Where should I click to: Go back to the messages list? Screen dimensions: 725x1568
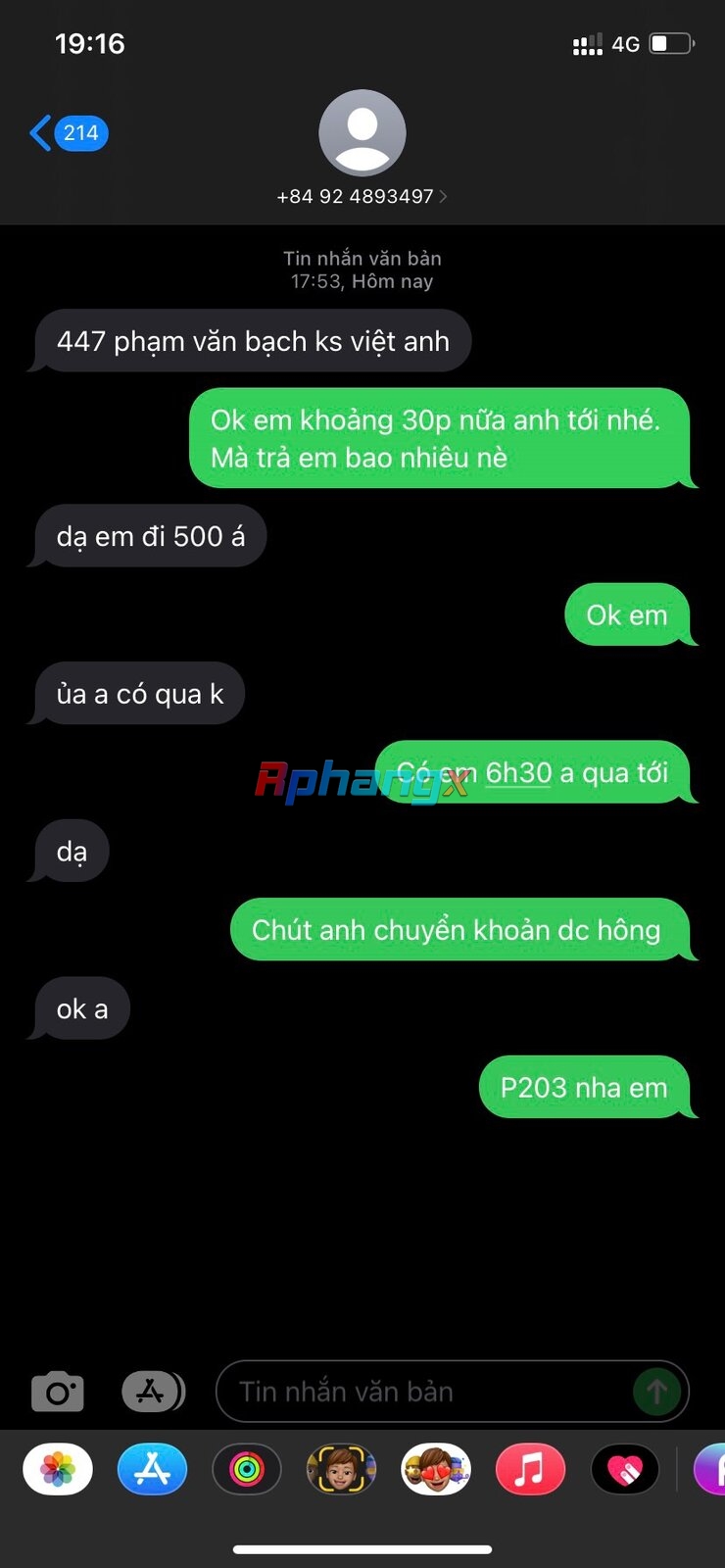[x=69, y=133]
